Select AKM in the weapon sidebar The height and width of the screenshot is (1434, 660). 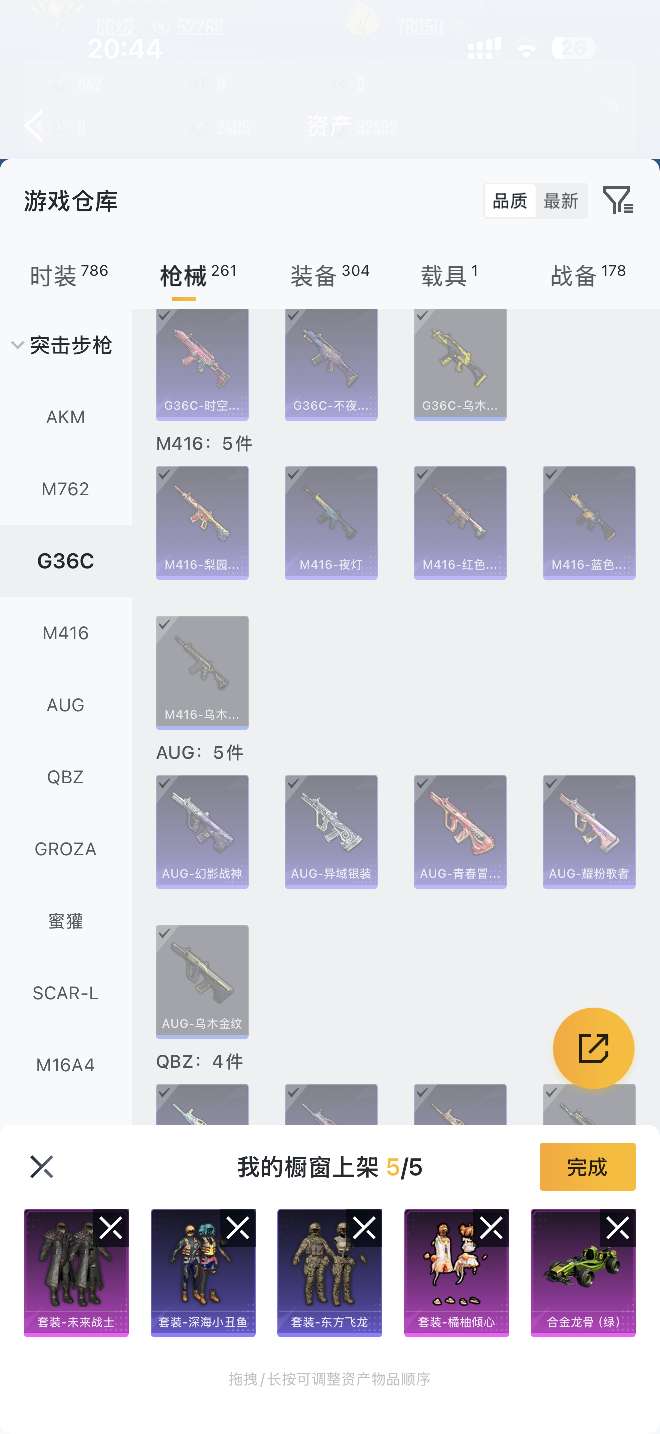(x=66, y=417)
